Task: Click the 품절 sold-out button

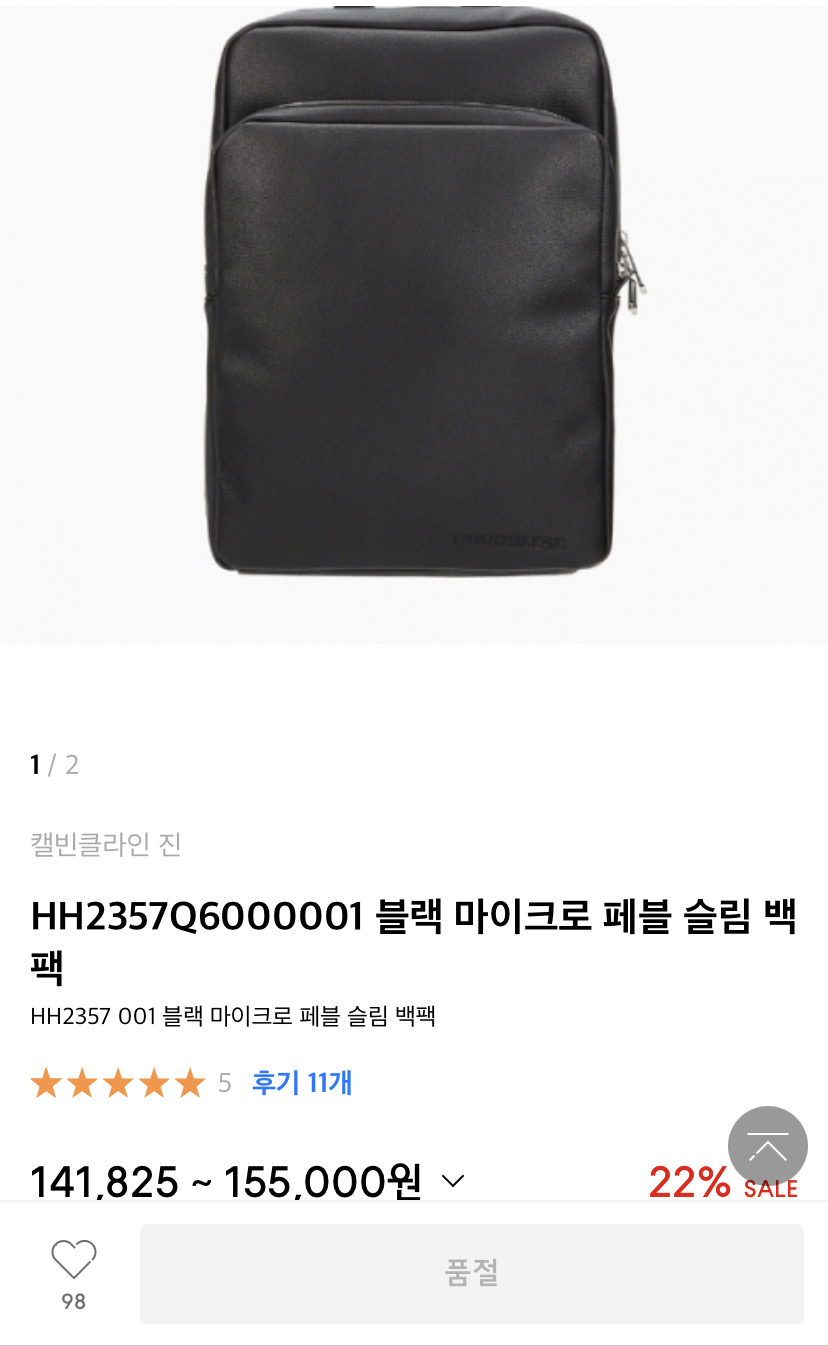Action: 470,1273
